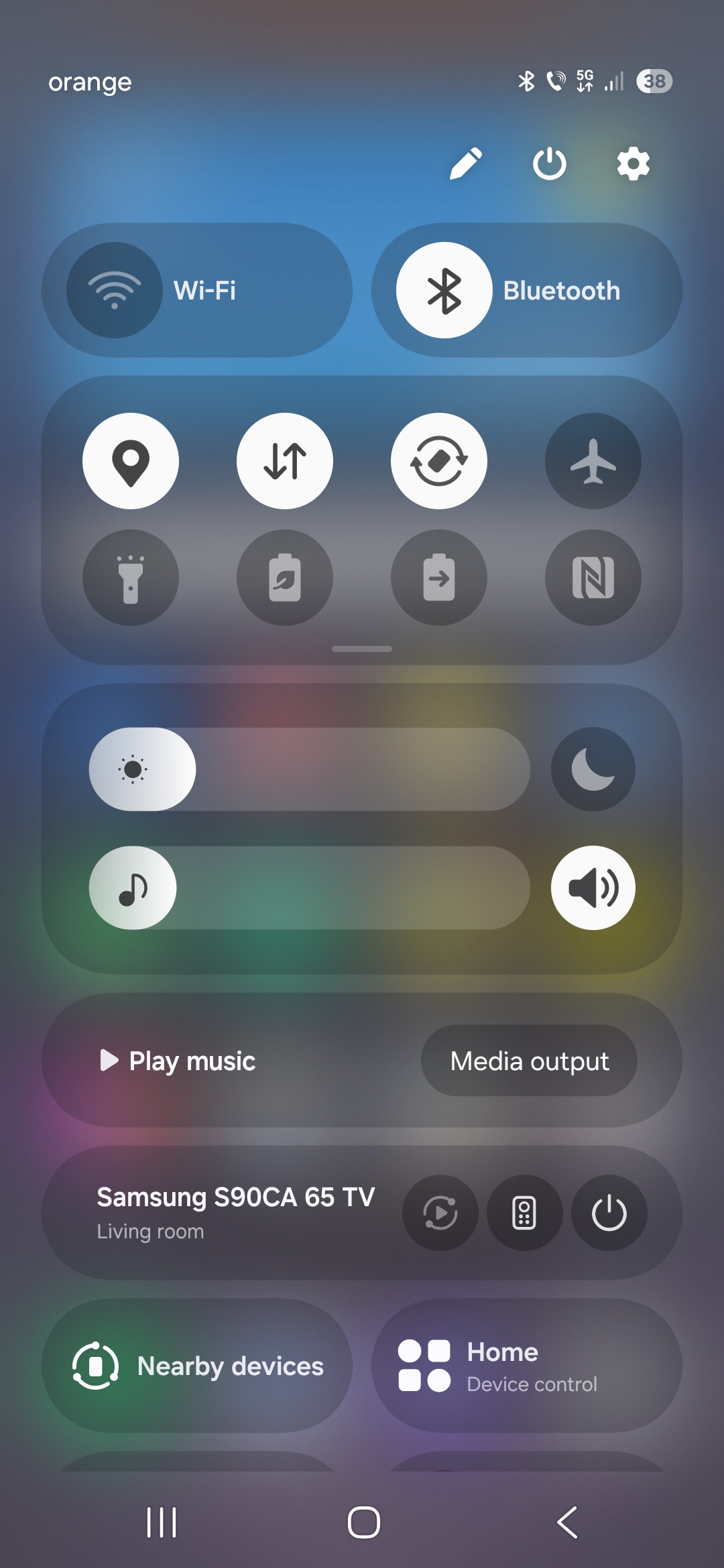Enable airplane mode
The image size is (724, 1568).
[x=593, y=461]
